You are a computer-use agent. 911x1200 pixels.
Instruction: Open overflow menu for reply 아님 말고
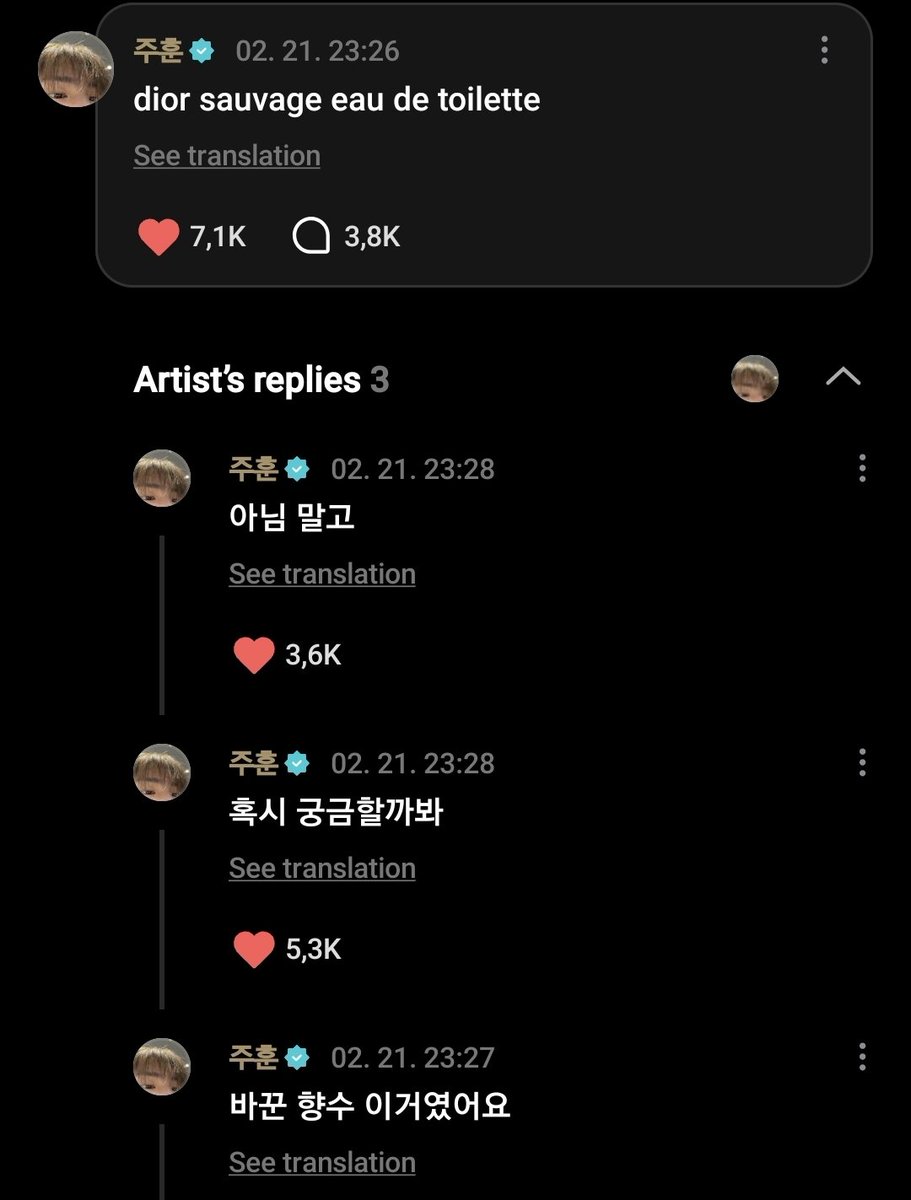pos(862,468)
